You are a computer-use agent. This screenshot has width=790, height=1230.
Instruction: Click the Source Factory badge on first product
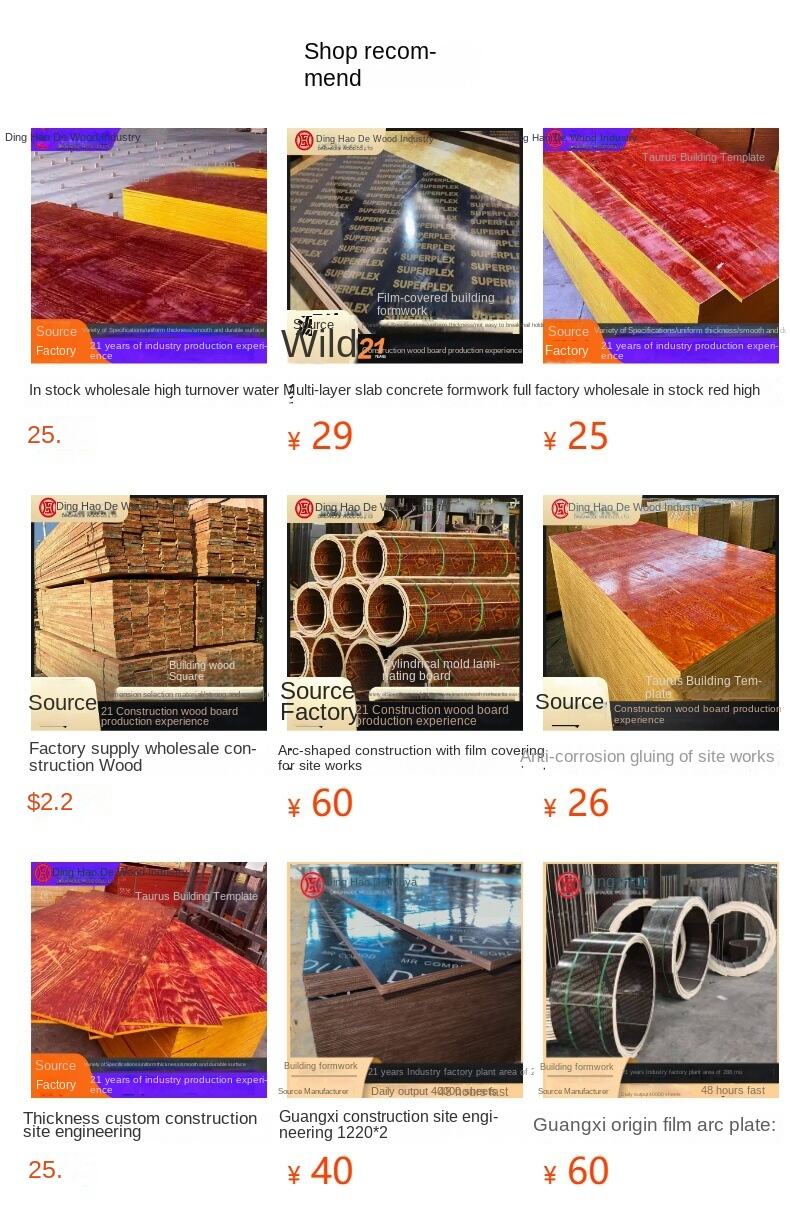[56, 341]
